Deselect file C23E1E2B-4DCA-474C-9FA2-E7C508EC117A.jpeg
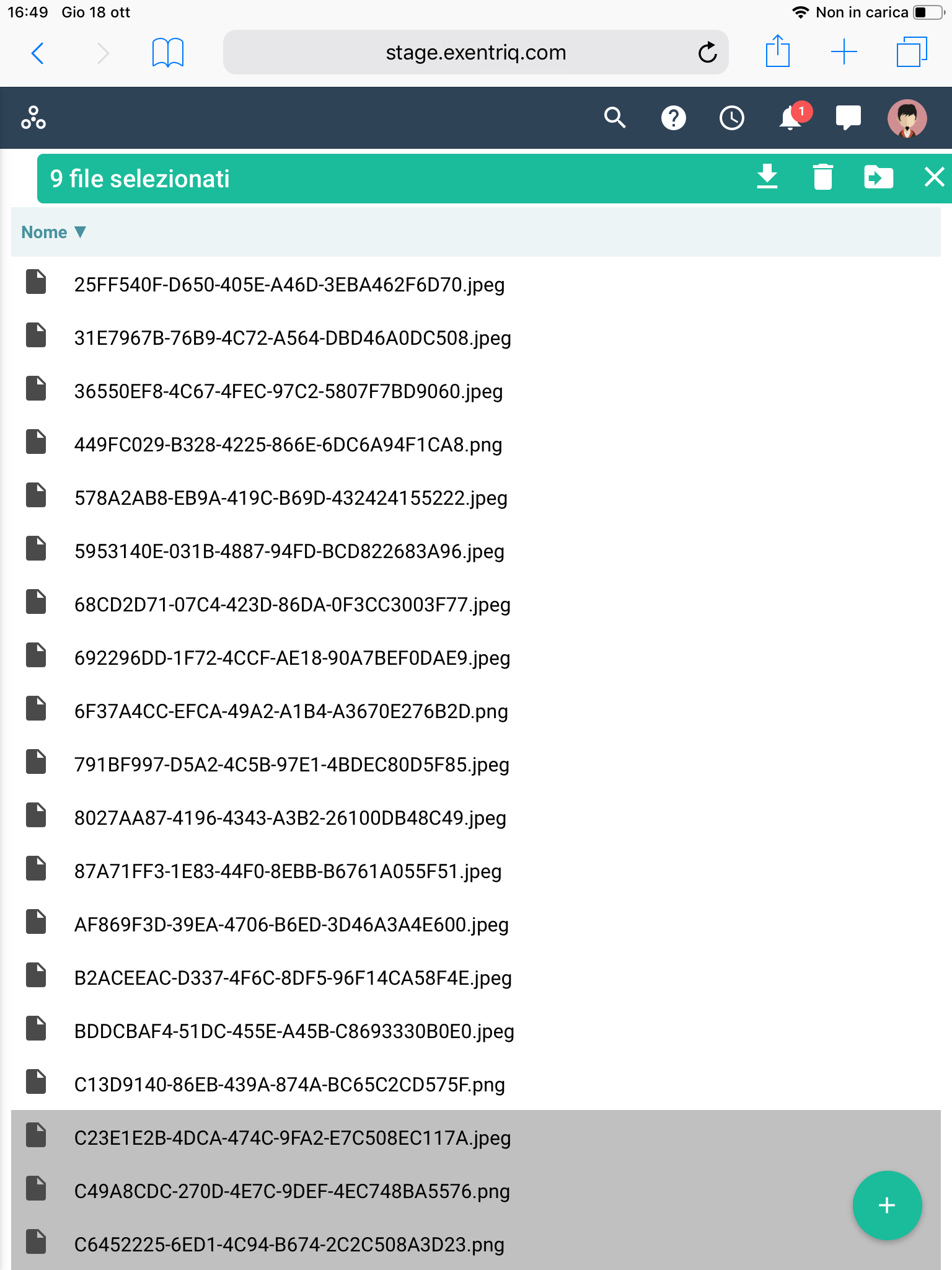952x1270 pixels. 292,1138
